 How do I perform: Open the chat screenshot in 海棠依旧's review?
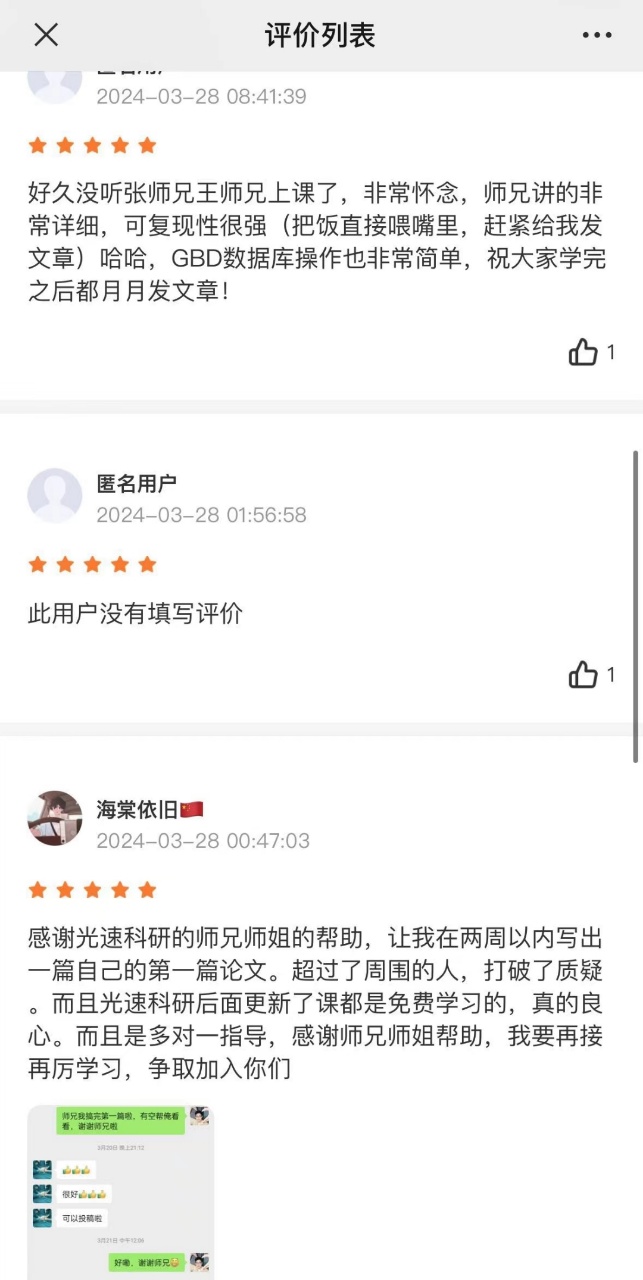pyautogui.click(x=120, y=1192)
